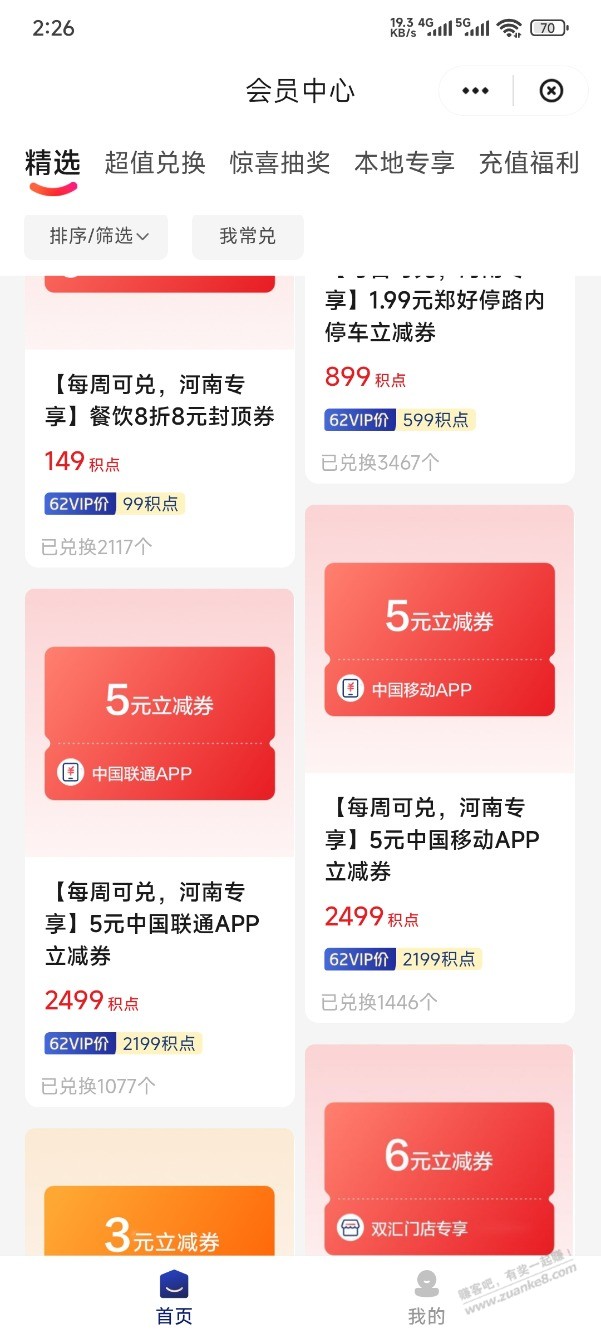Image resolution: width=601 pixels, height=1334 pixels.
Task: Select the 充值福利 tab
Action: [529, 163]
